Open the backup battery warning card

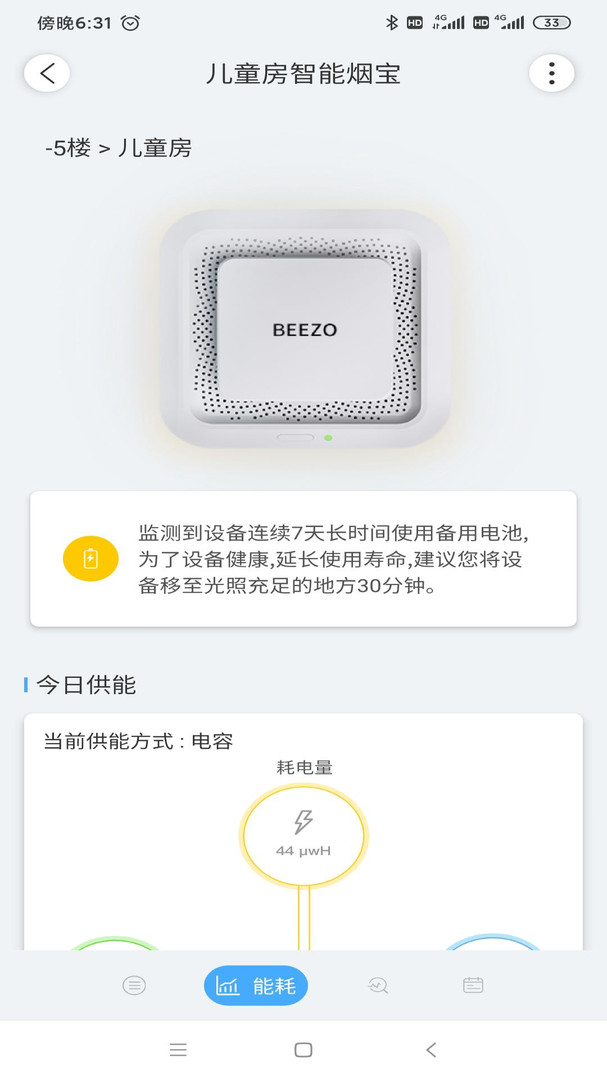coord(303,559)
